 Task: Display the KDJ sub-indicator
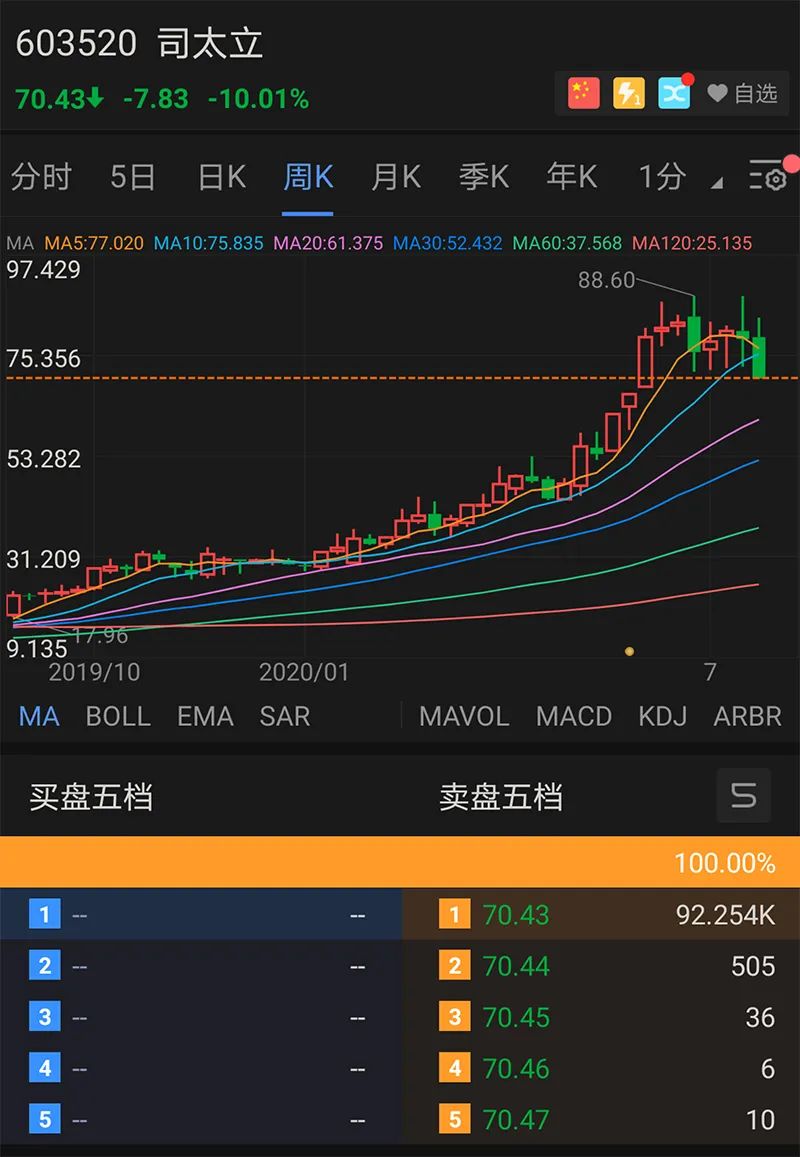pyautogui.click(x=662, y=716)
